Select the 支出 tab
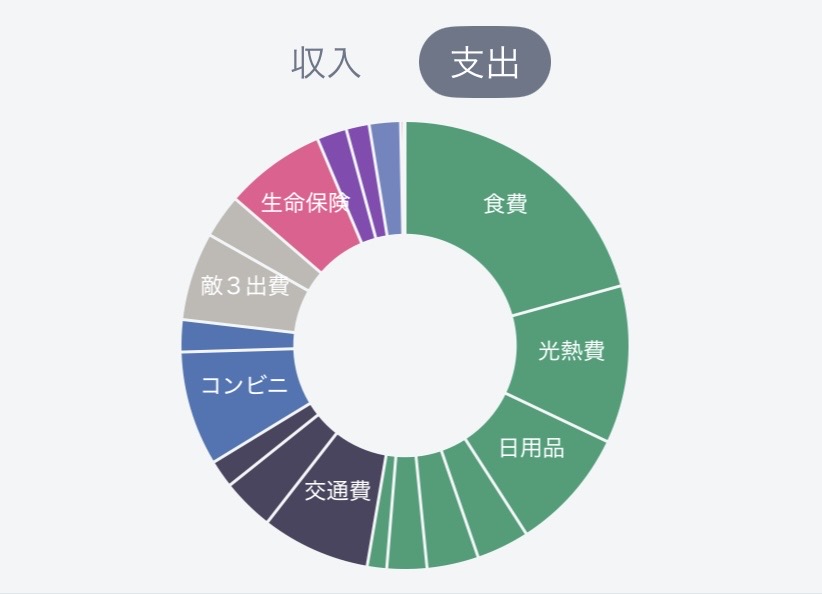This screenshot has width=822, height=594. pyautogui.click(x=485, y=63)
